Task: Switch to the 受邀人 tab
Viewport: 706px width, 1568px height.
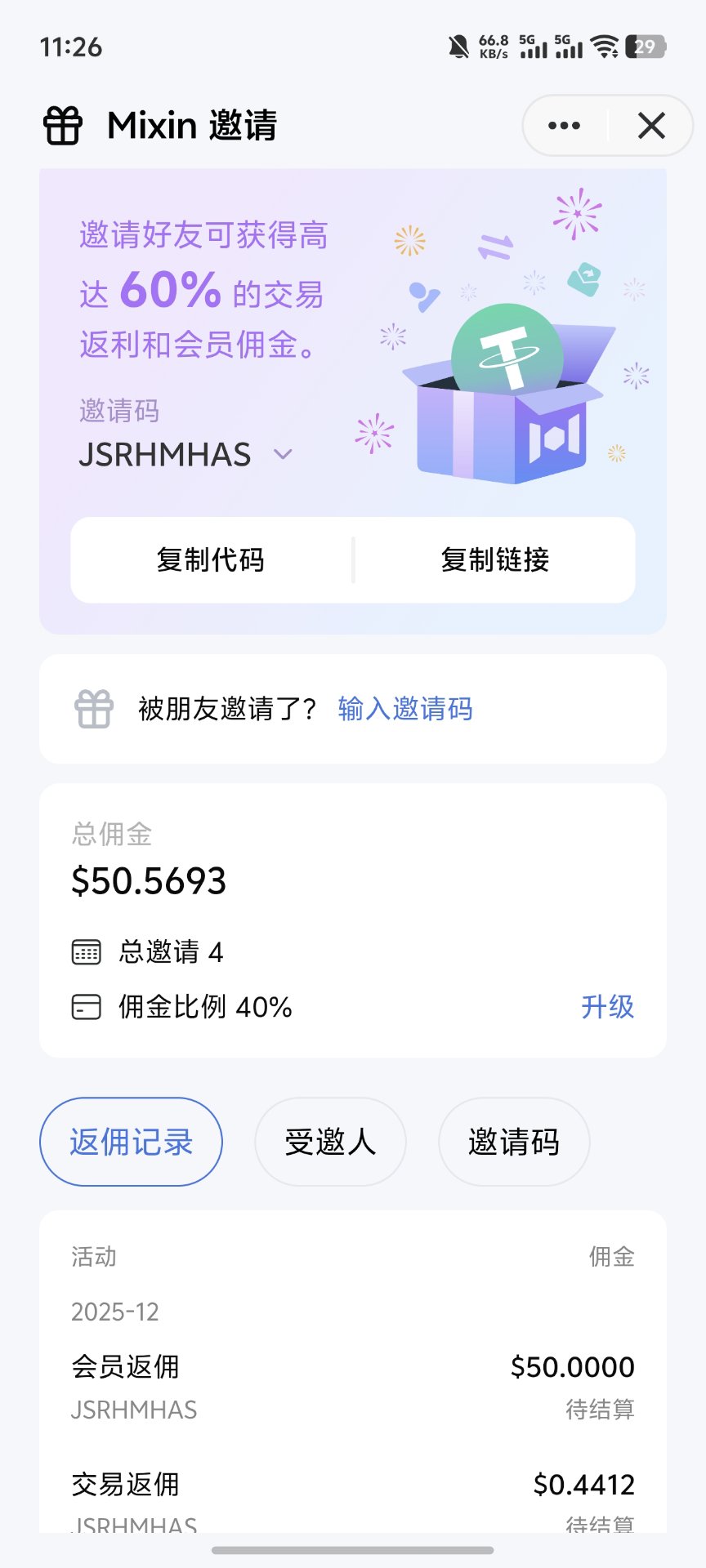Action: click(330, 1142)
